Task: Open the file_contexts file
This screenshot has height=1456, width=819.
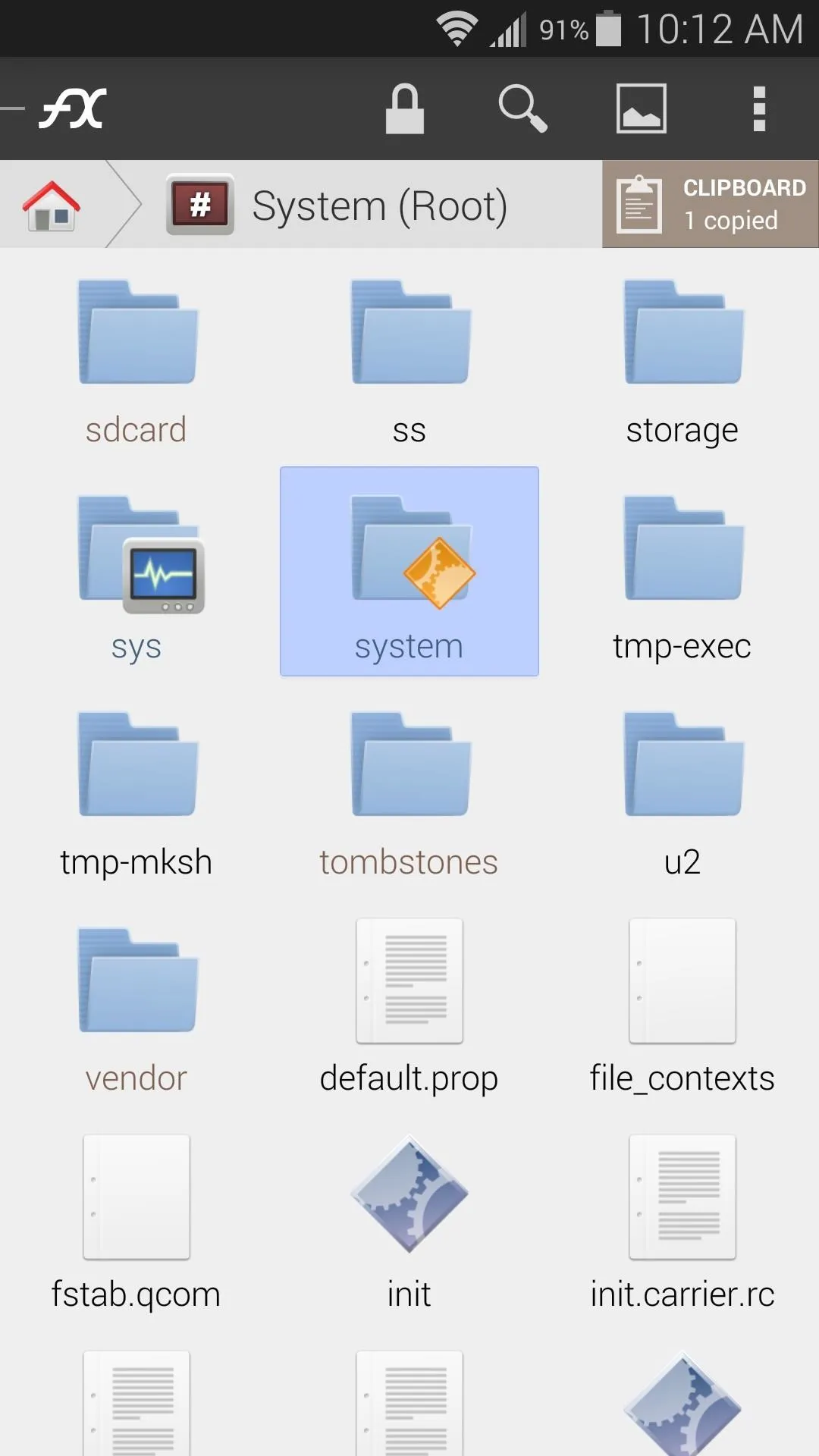Action: (682, 1007)
